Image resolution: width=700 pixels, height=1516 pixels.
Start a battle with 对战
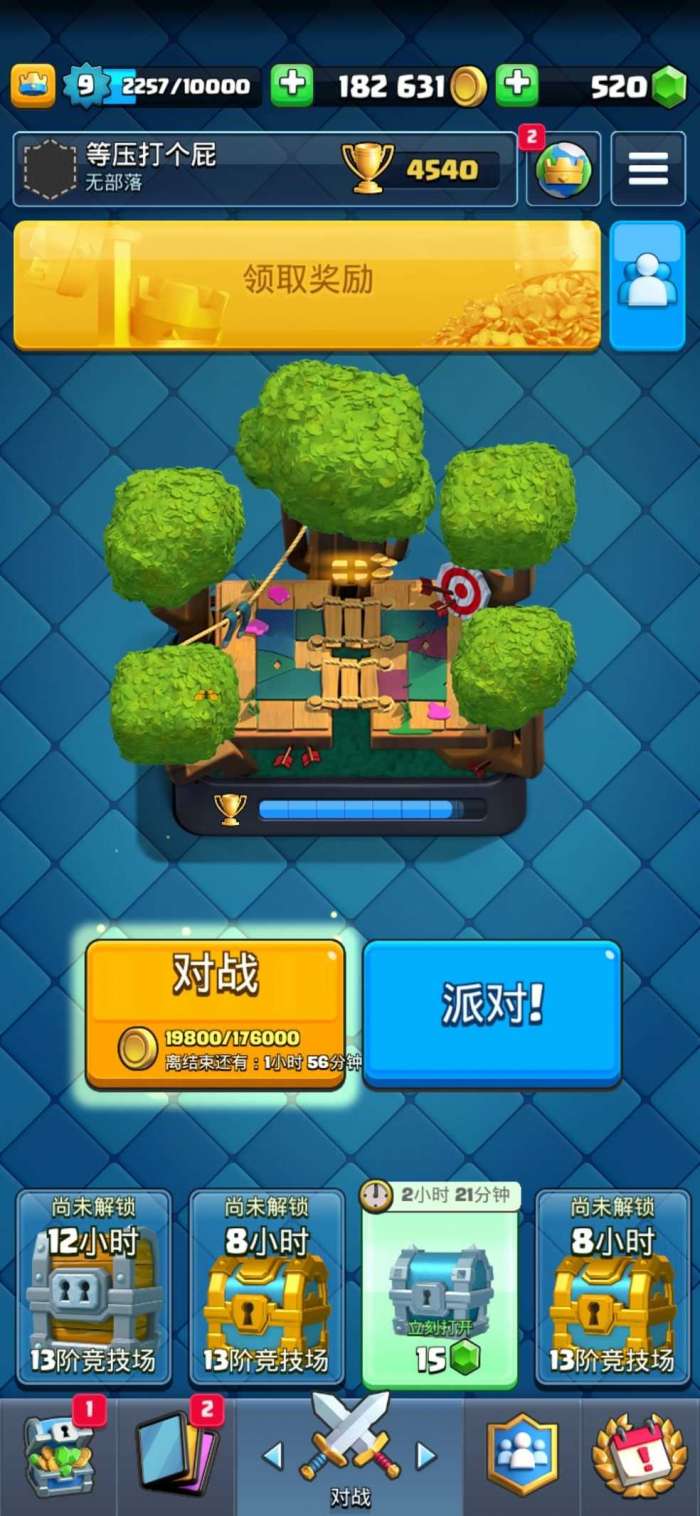pyautogui.click(x=215, y=1010)
